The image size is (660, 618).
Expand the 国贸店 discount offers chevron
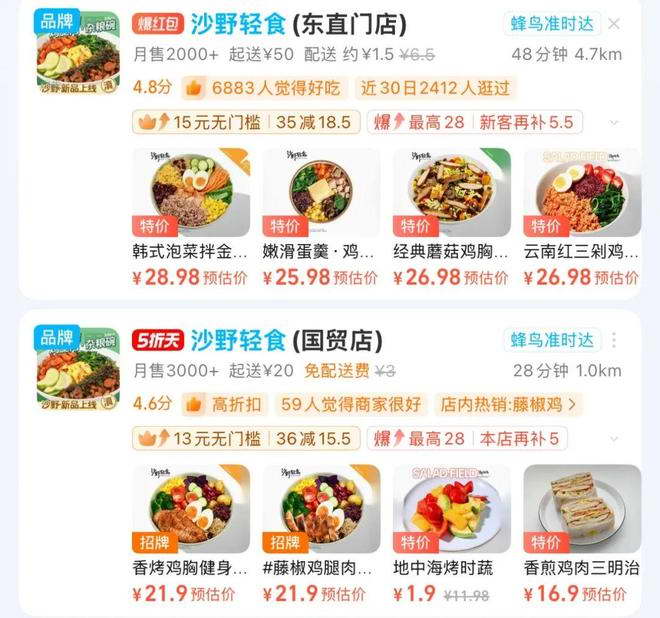click(x=614, y=438)
